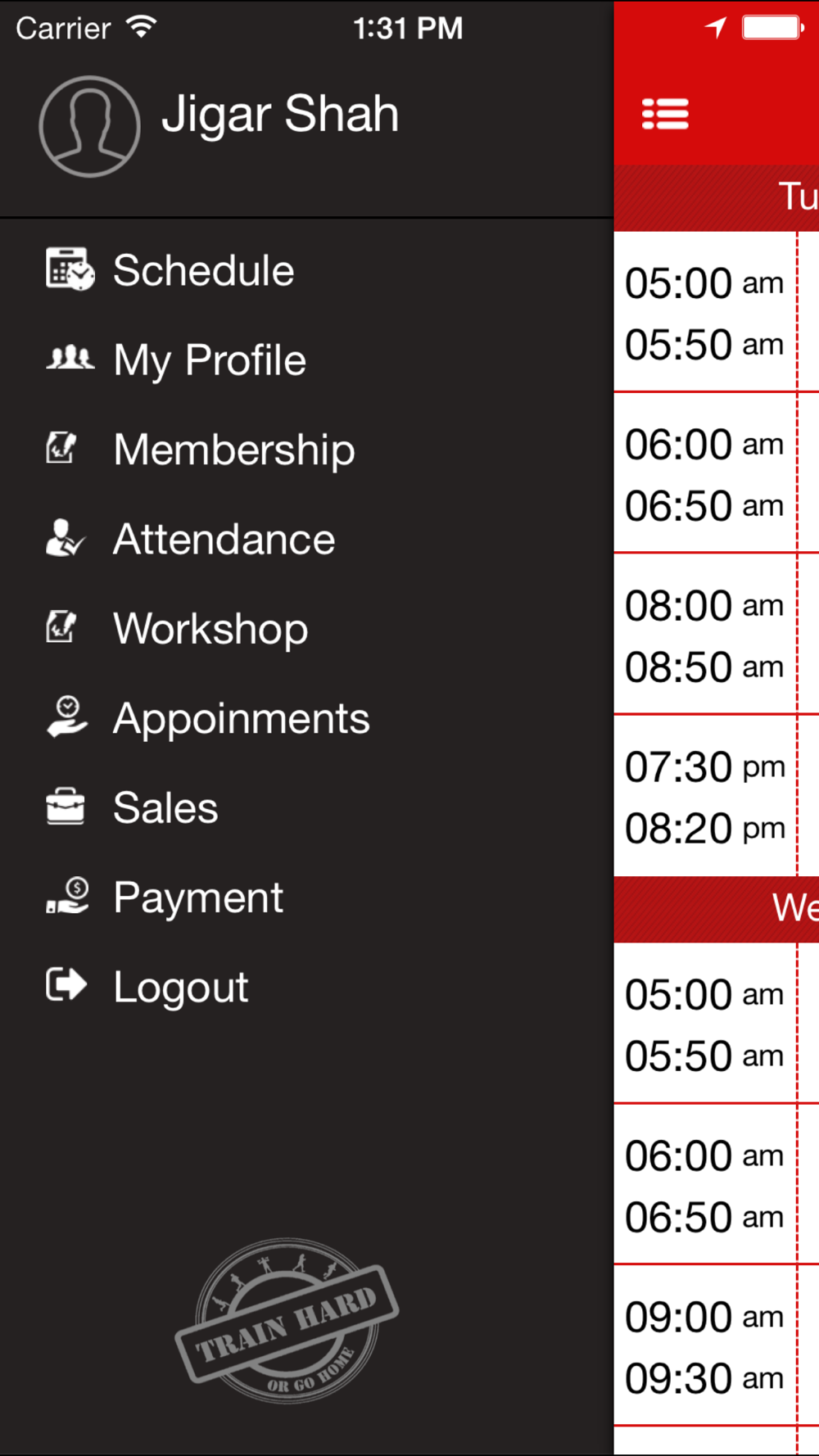Tap Logout to sign out
Image resolution: width=819 pixels, height=1456 pixels.
306,986
